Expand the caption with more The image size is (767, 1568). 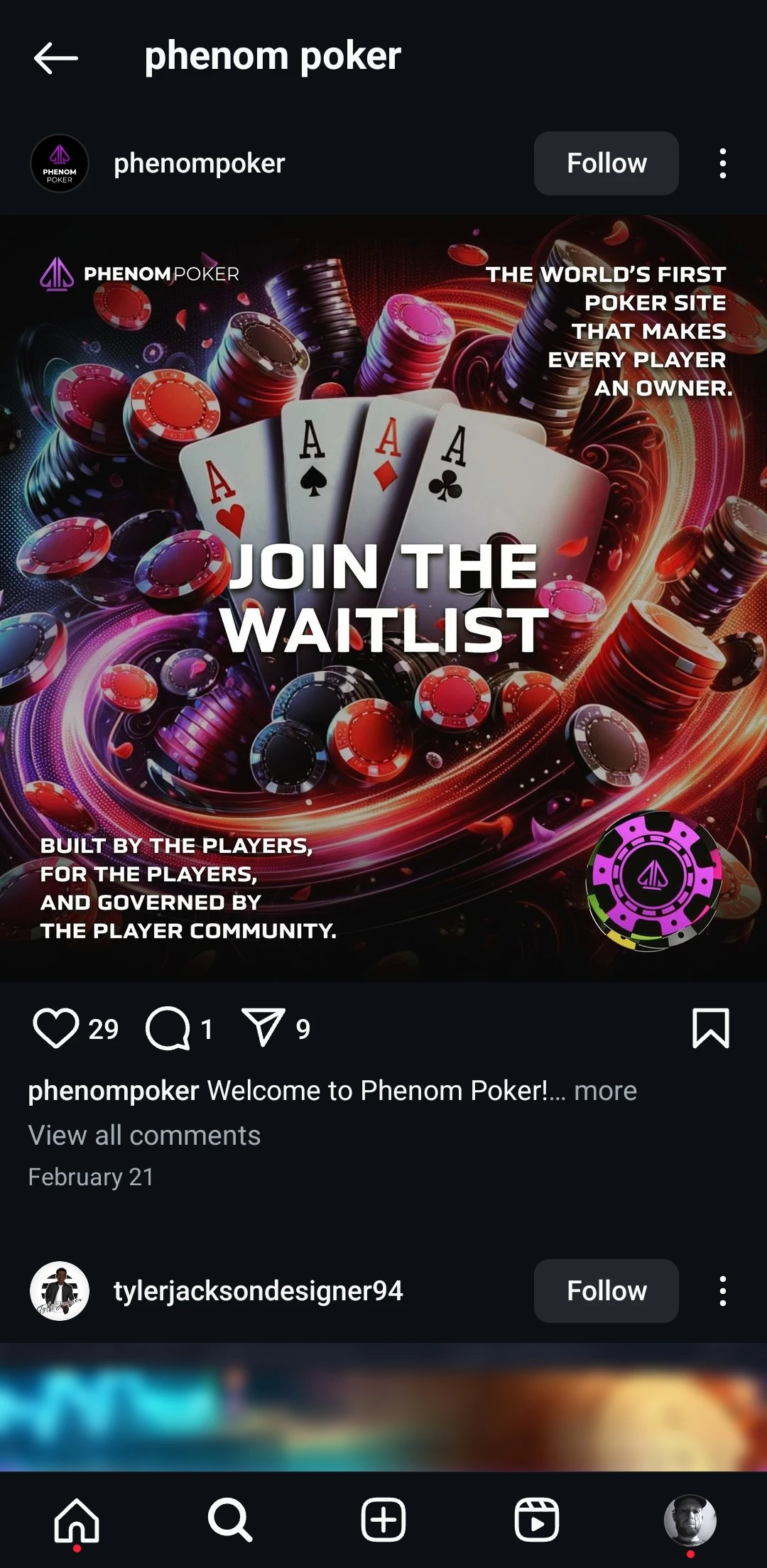[605, 1091]
